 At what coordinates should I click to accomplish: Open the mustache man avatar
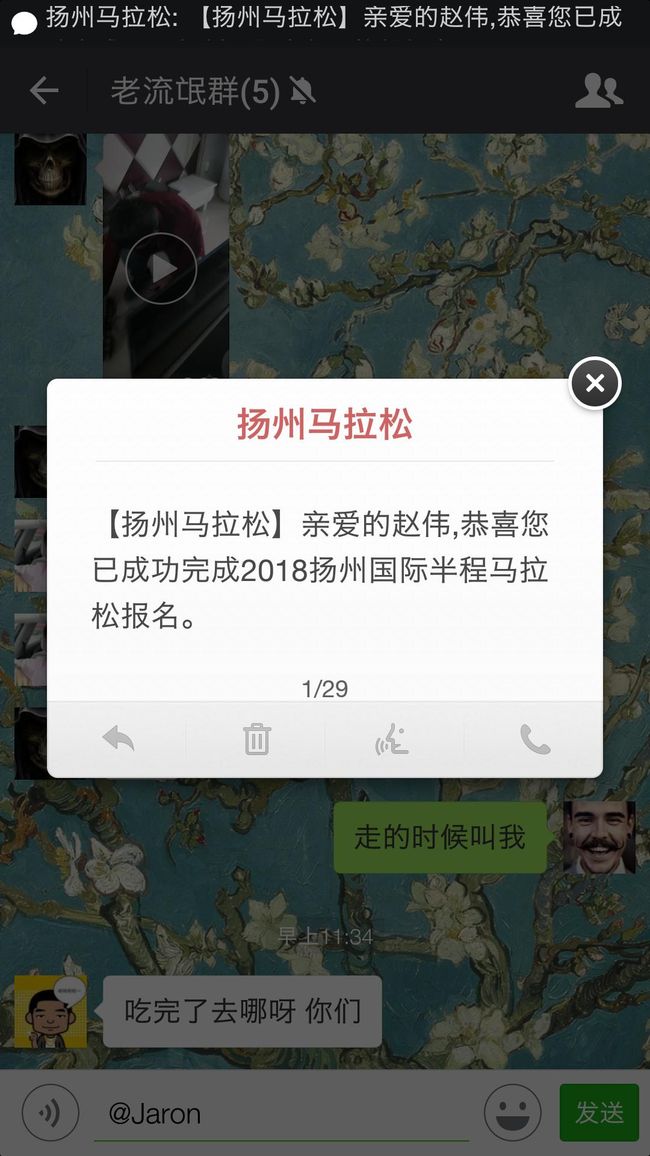tap(599, 838)
